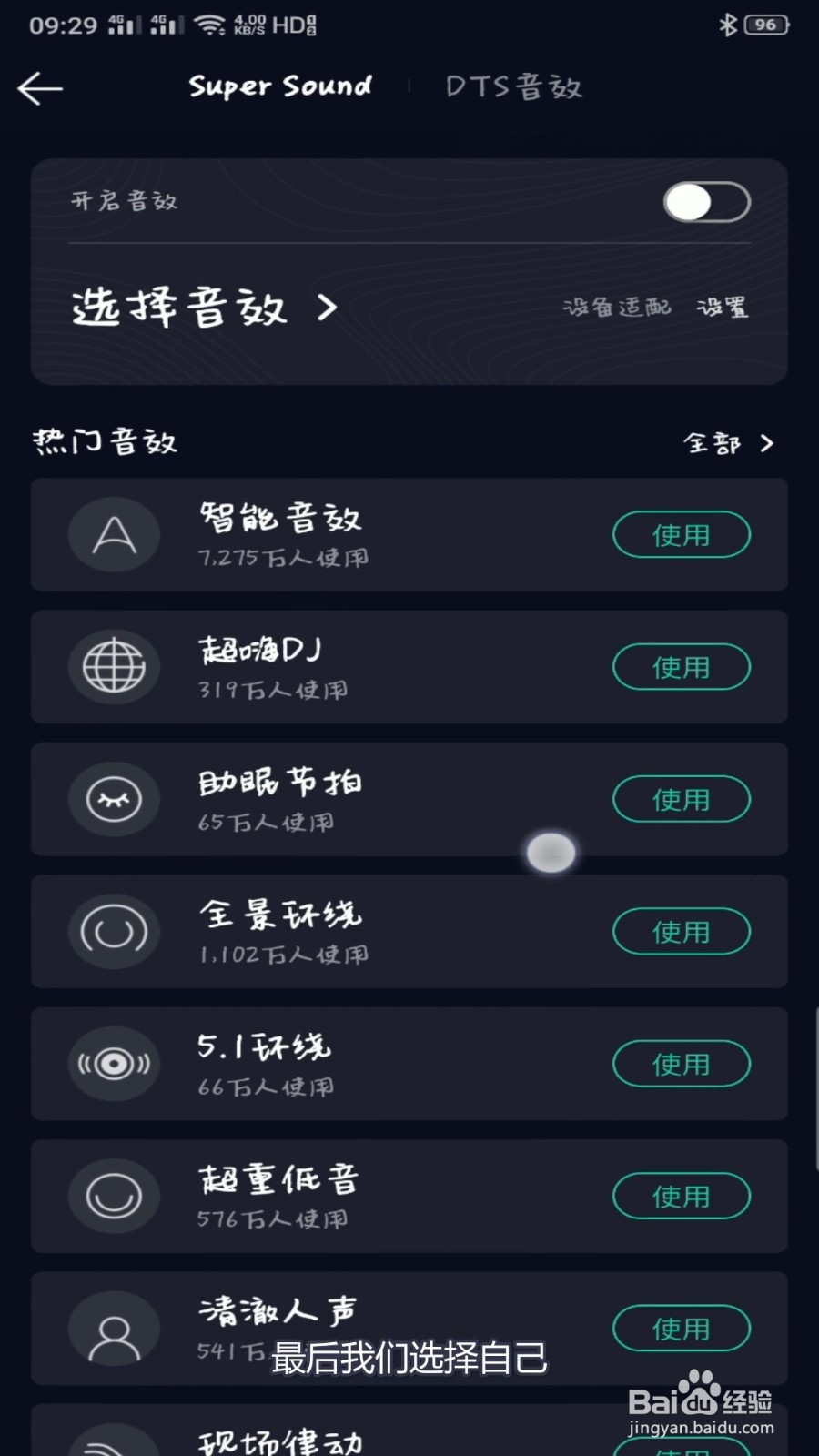This screenshot has width=819, height=1456.
Task: Open 全部 to view all hot sound effects
Action: click(x=719, y=443)
